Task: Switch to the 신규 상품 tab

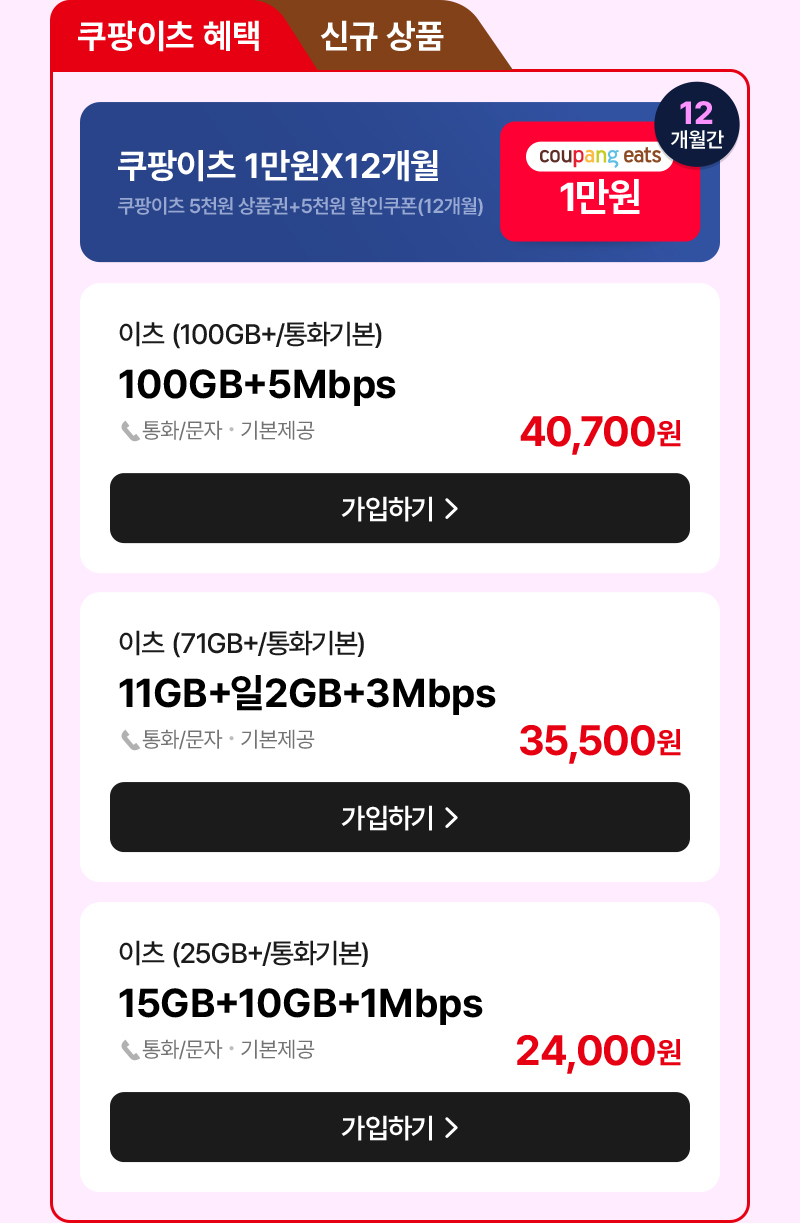Action: pyautogui.click(x=383, y=37)
